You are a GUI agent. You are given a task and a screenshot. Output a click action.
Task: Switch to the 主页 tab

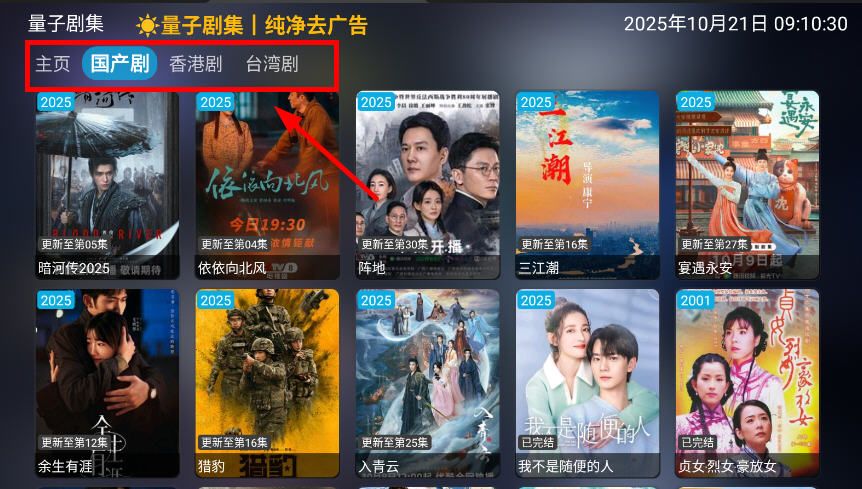click(x=53, y=64)
